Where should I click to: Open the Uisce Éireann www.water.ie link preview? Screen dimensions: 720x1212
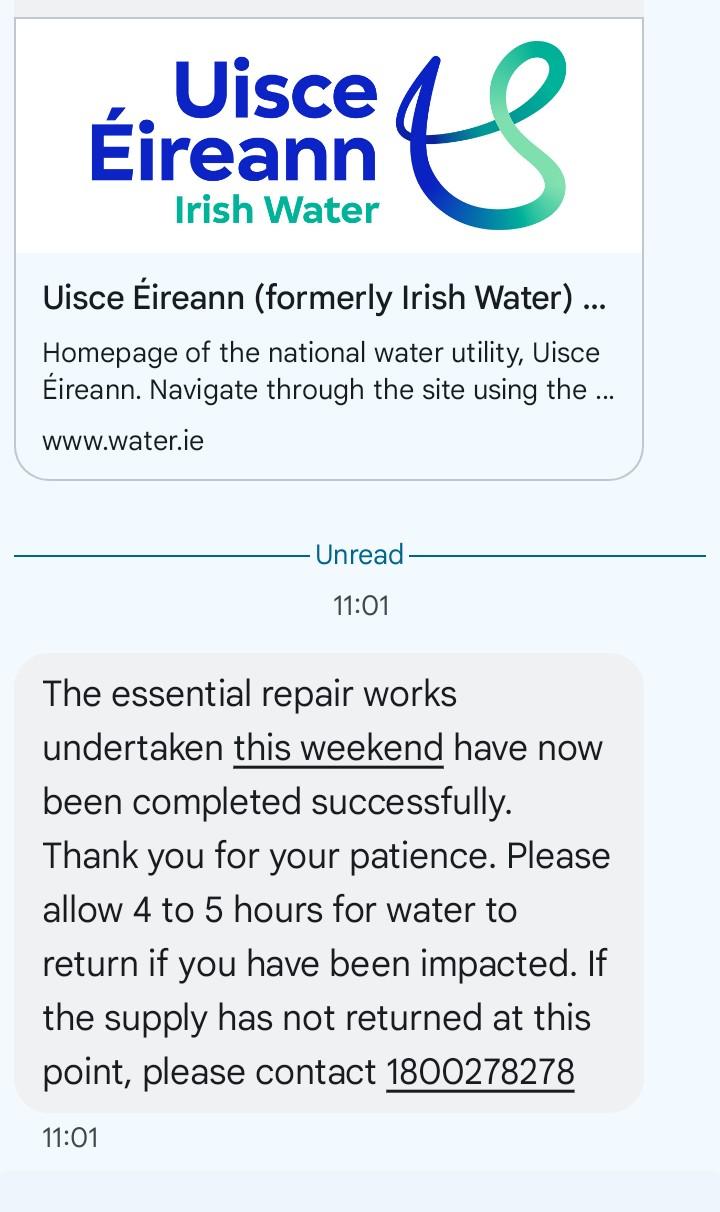pos(328,248)
